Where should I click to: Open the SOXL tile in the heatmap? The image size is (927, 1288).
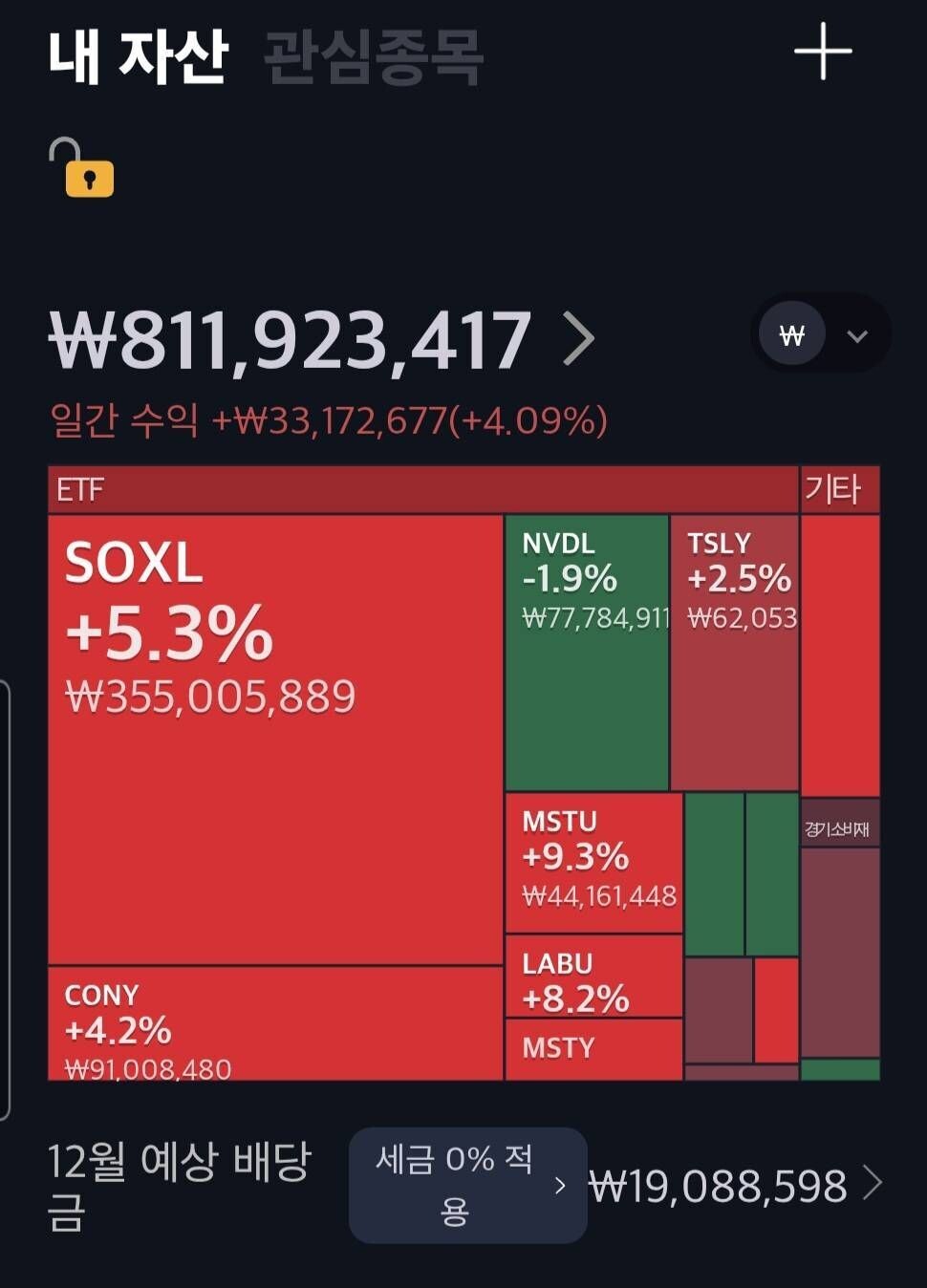[275, 739]
